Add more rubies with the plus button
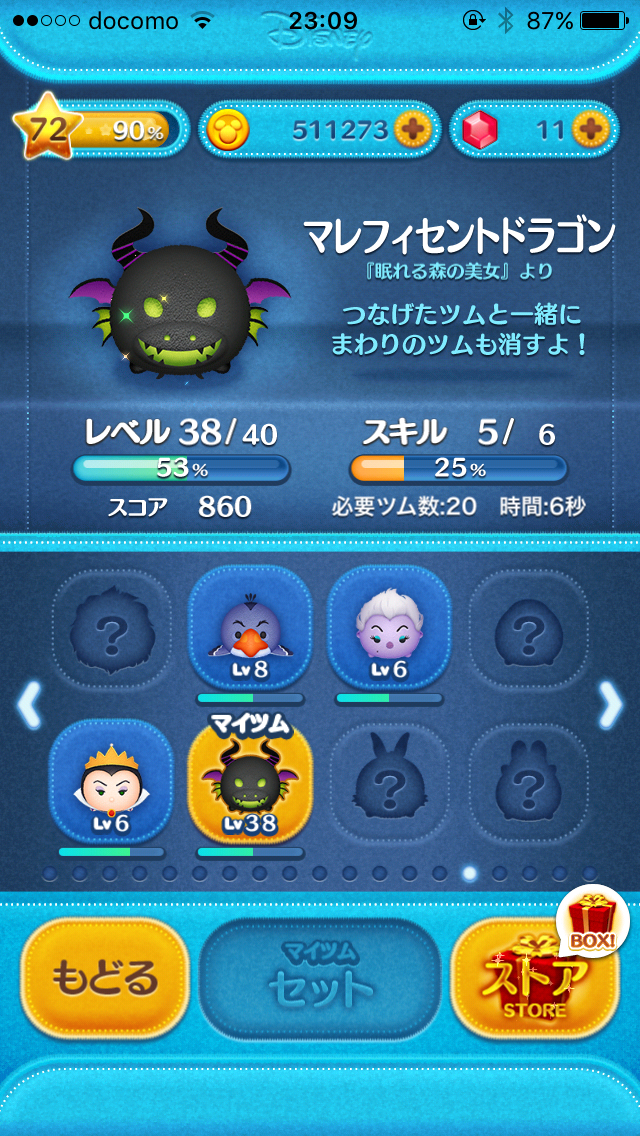The width and height of the screenshot is (640, 1136). tap(591, 129)
